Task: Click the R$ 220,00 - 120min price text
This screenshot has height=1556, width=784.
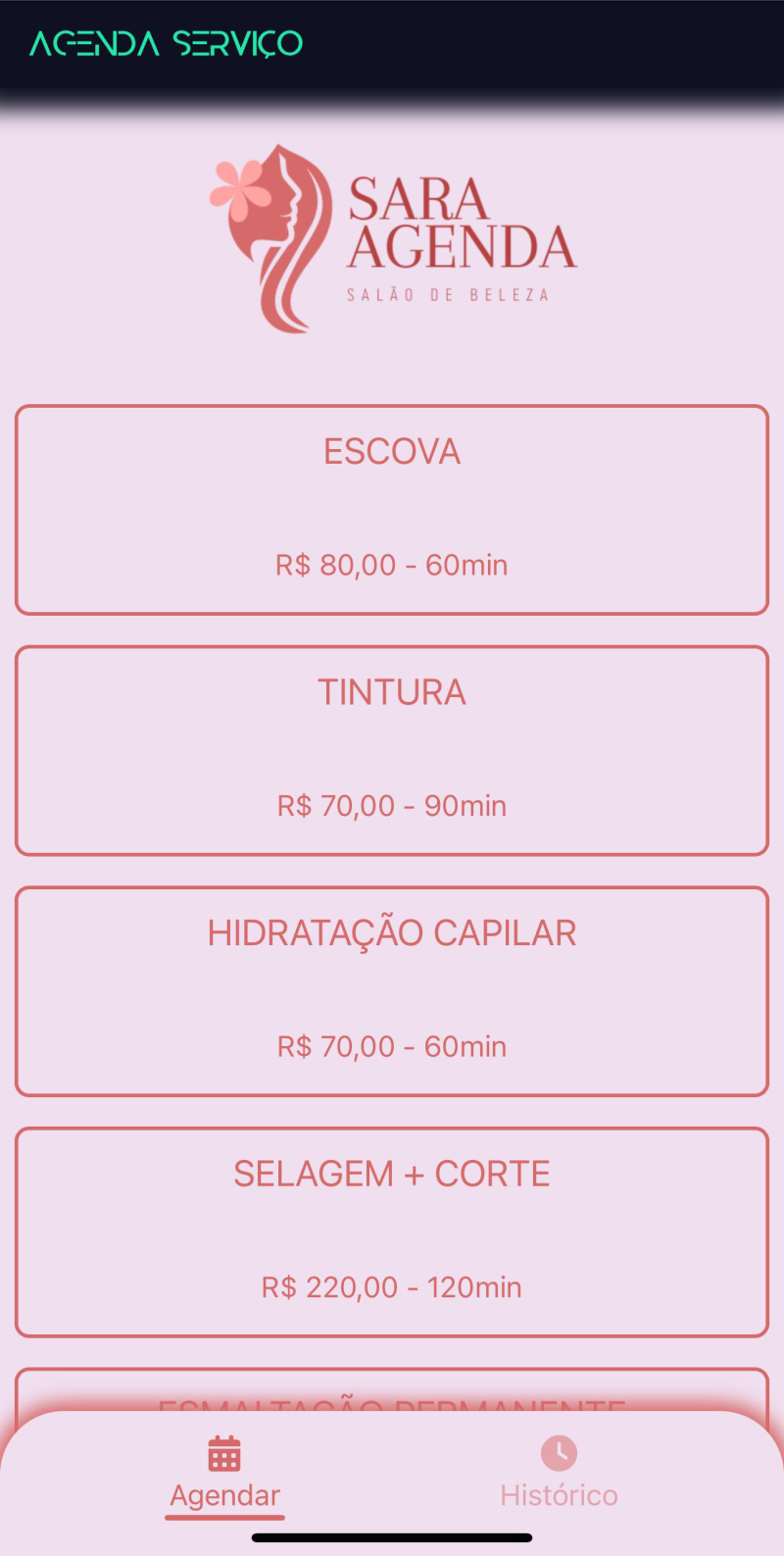Action: 391,1286
